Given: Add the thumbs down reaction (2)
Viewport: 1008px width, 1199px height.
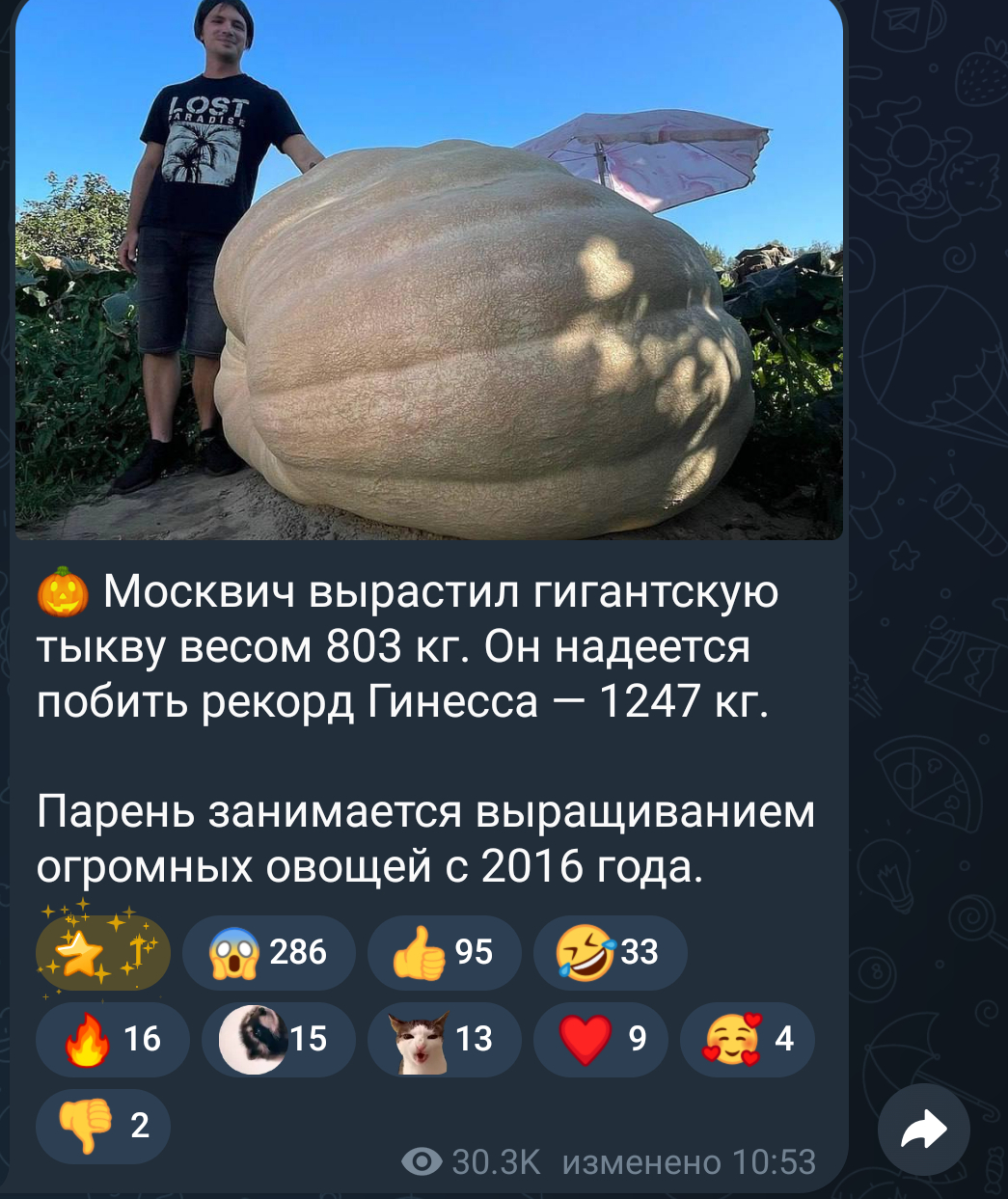Looking at the screenshot, I should tap(103, 1125).
